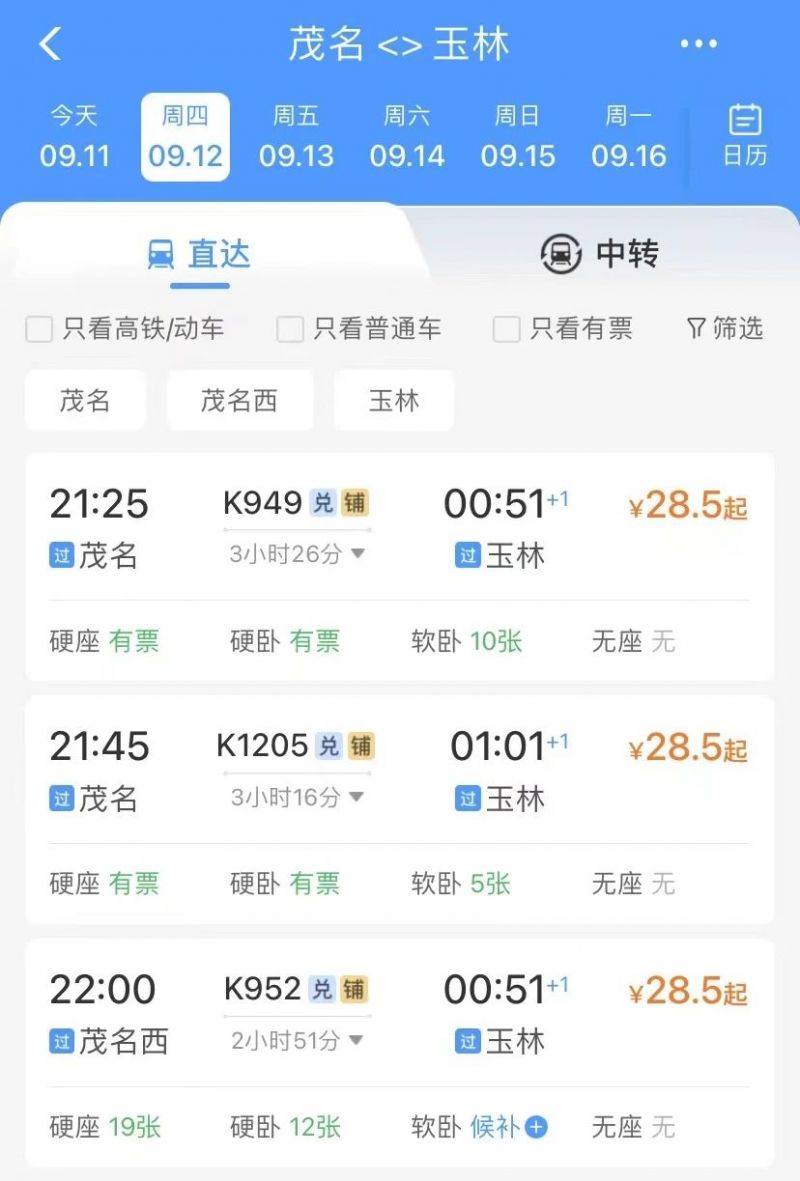The height and width of the screenshot is (1181, 800).
Task: Swap stations via the 茂名 <> 玉林 title
Action: pos(399,45)
